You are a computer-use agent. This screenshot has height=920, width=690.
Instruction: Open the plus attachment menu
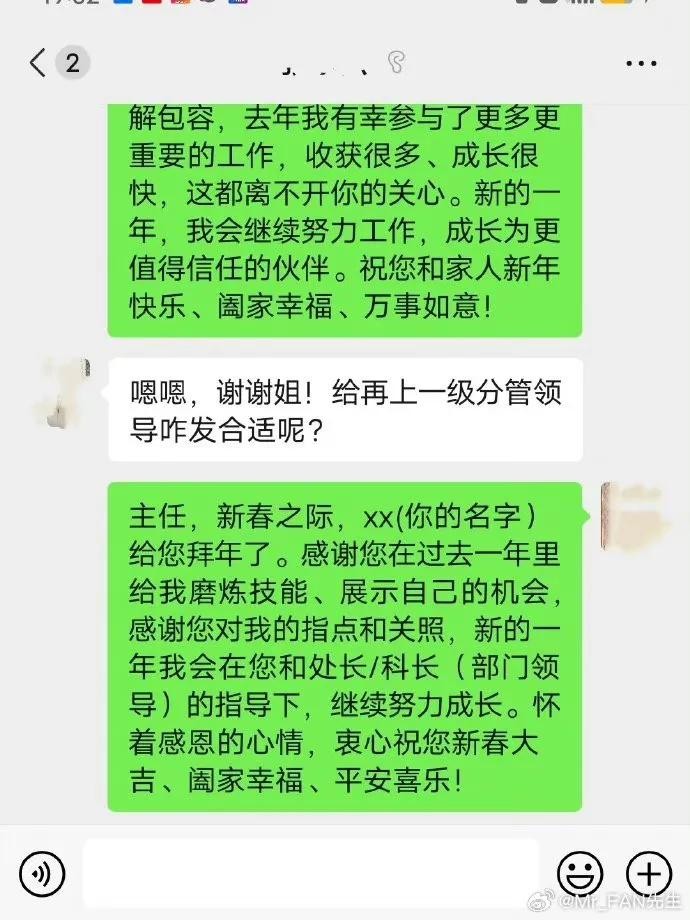[648, 874]
